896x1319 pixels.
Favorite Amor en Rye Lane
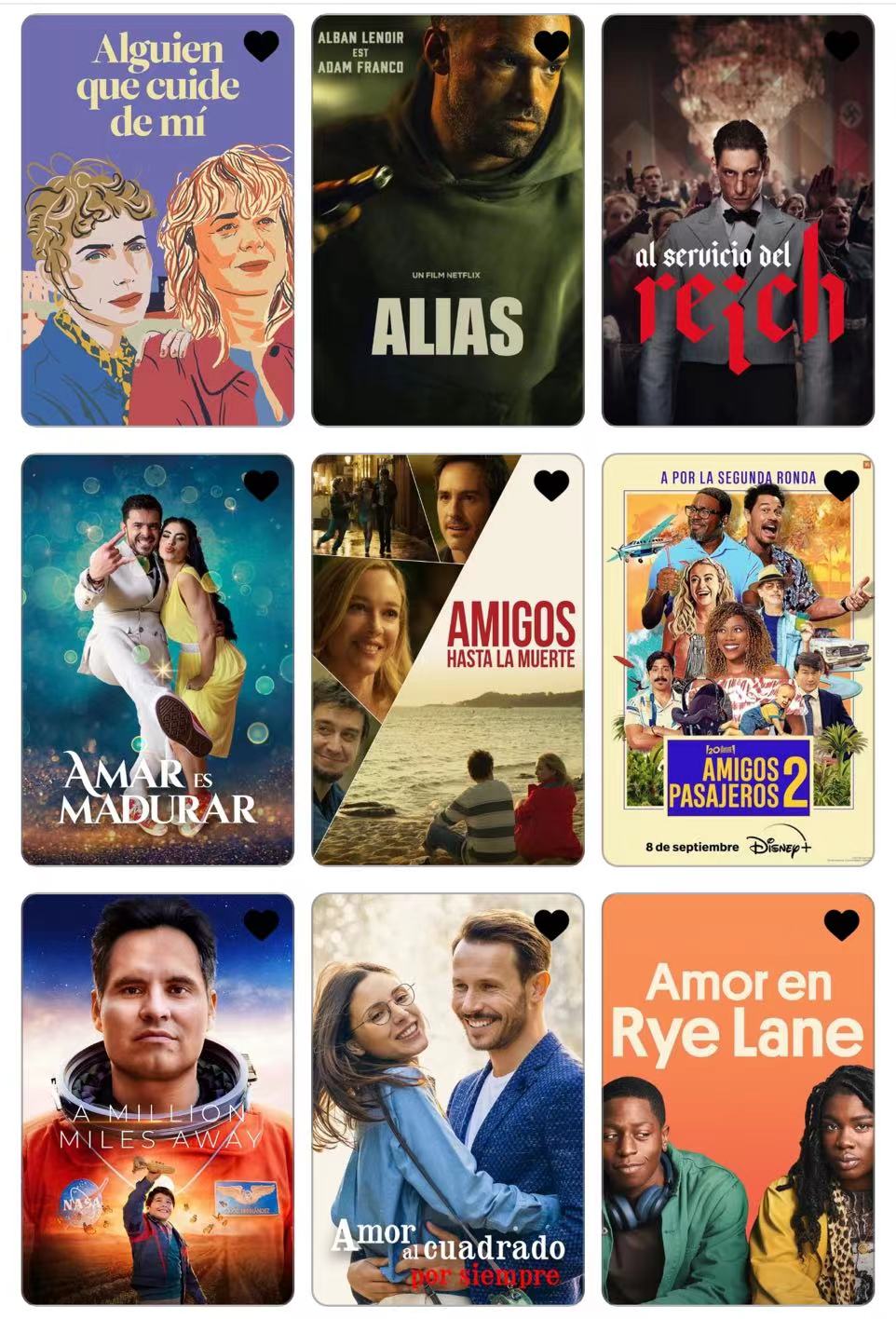(x=842, y=924)
